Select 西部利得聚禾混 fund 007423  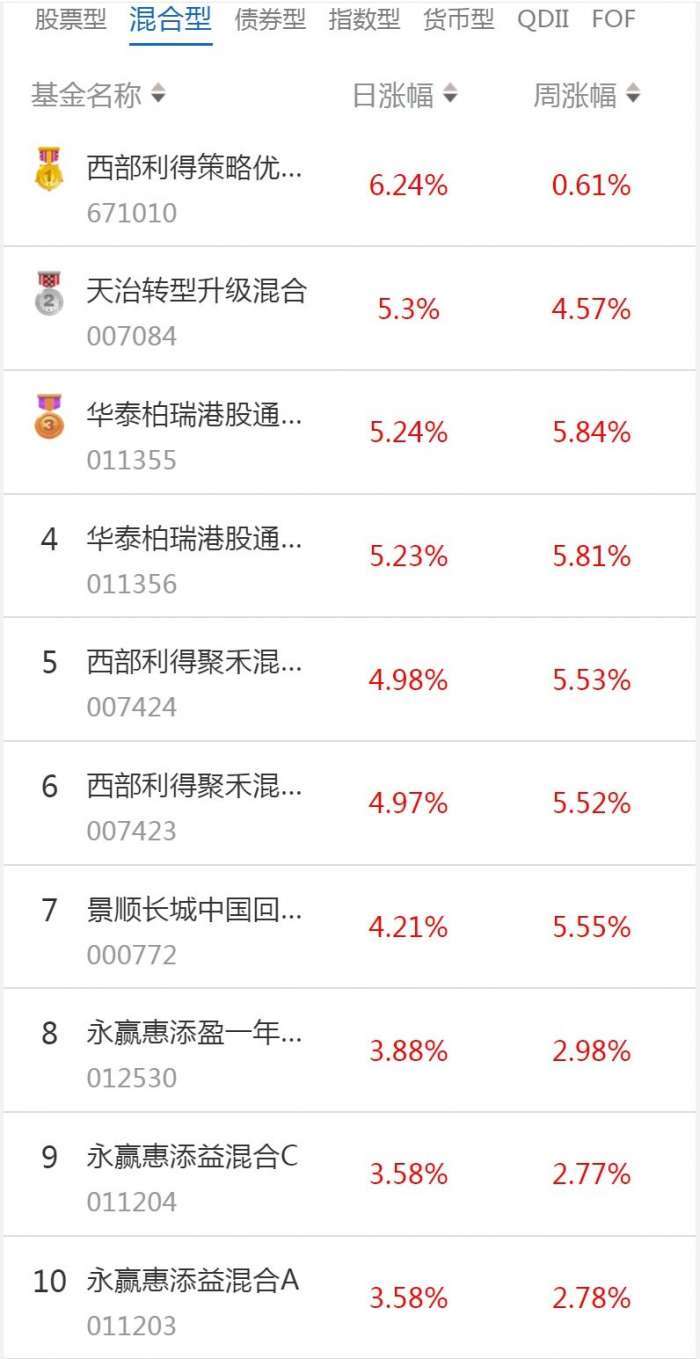[194, 805]
